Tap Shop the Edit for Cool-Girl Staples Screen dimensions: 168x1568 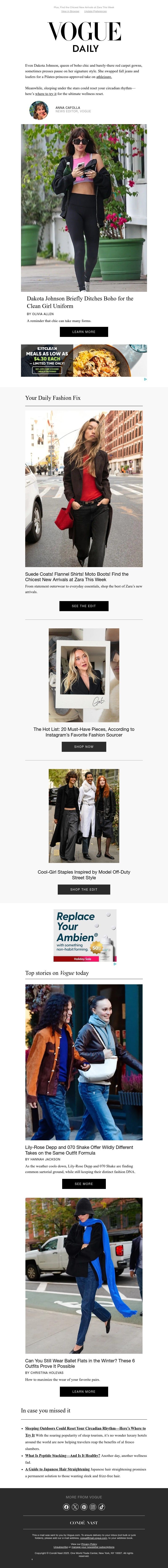[84, 889]
